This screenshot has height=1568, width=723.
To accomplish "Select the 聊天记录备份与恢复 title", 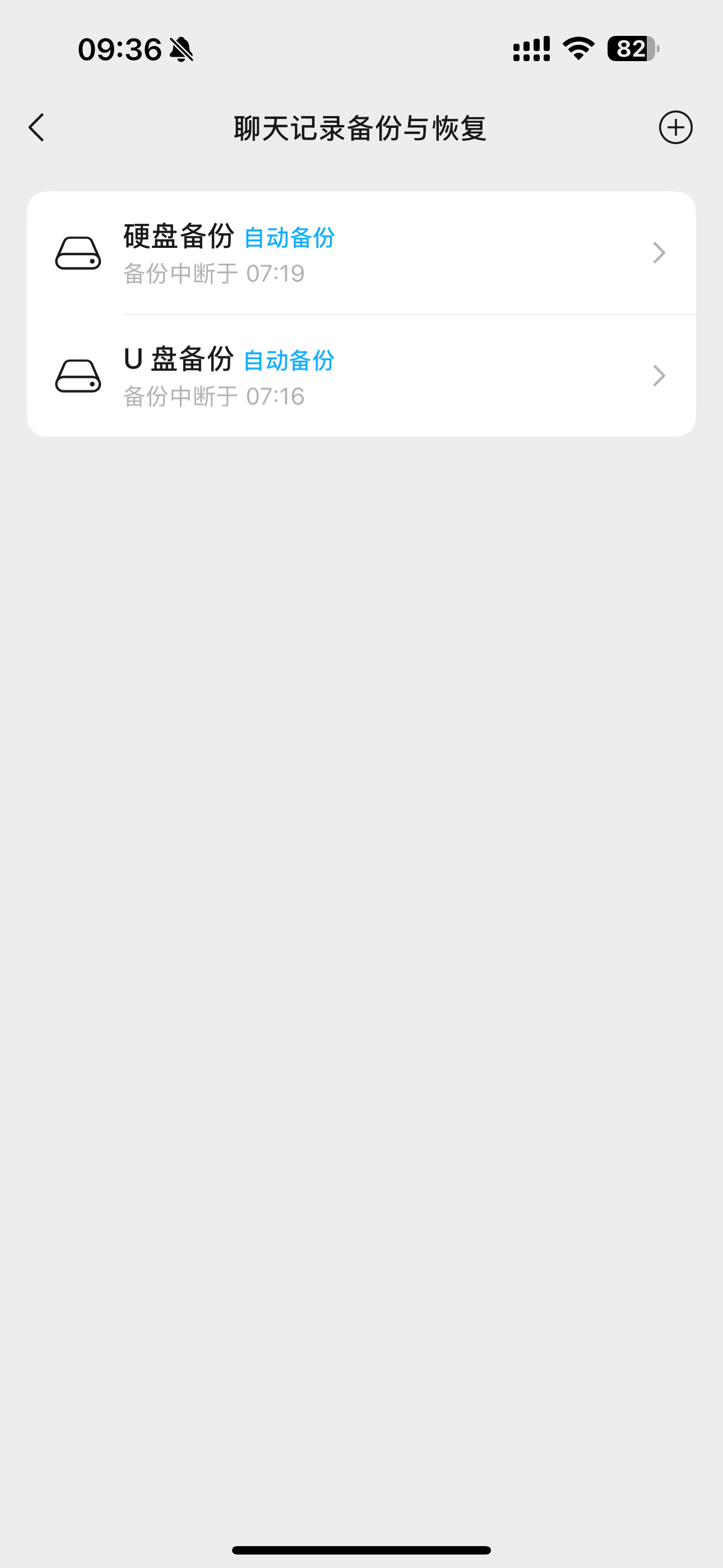I will (361, 128).
